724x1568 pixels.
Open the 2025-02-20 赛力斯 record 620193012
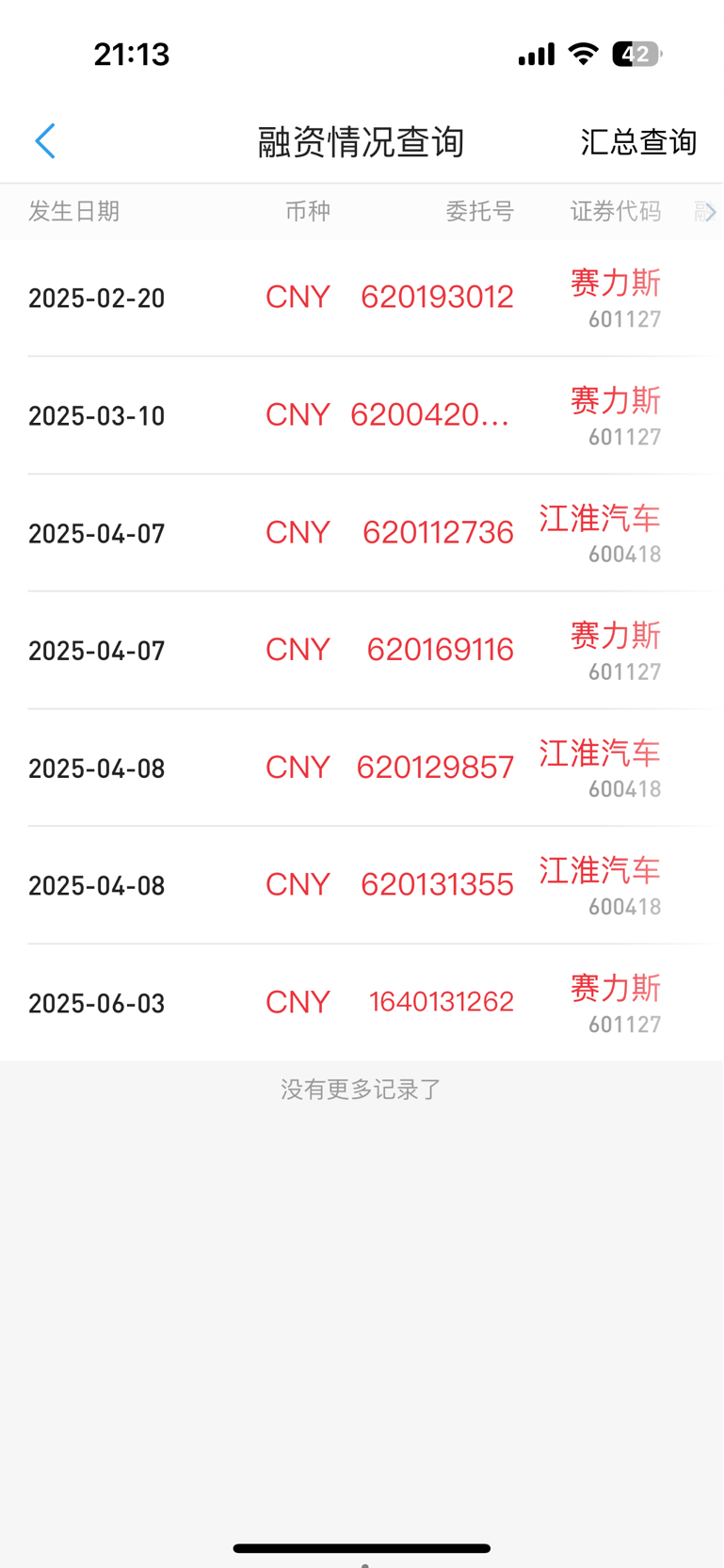pos(362,298)
